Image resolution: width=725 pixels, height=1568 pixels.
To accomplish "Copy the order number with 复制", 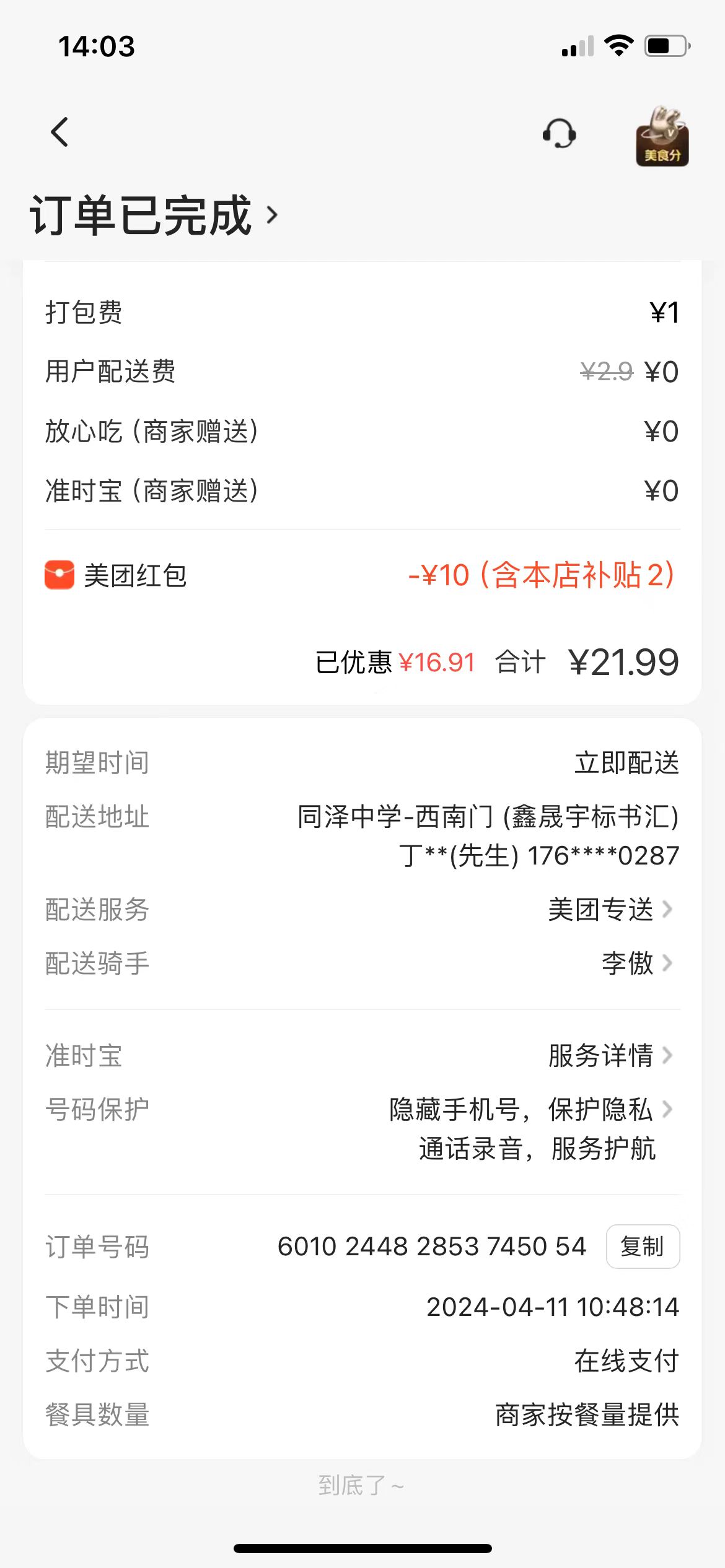I will click(642, 1247).
